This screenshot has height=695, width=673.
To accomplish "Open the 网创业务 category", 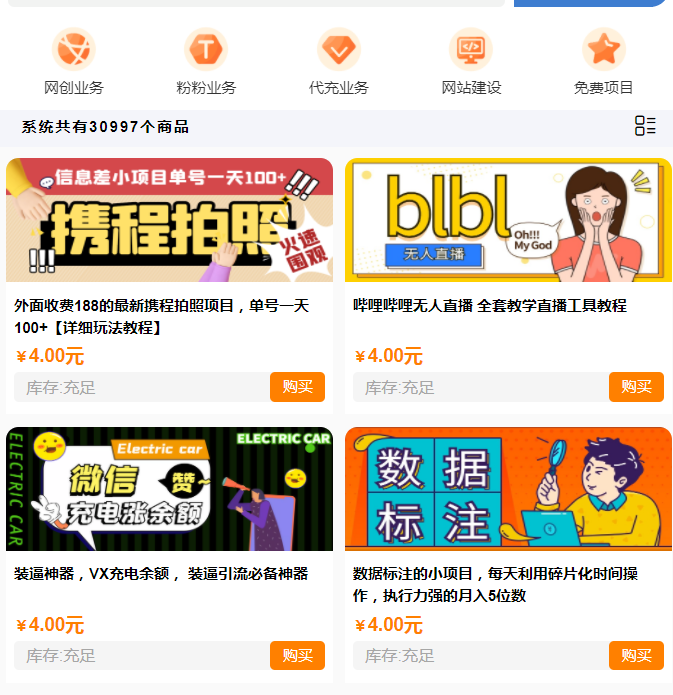I will point(74,61).
